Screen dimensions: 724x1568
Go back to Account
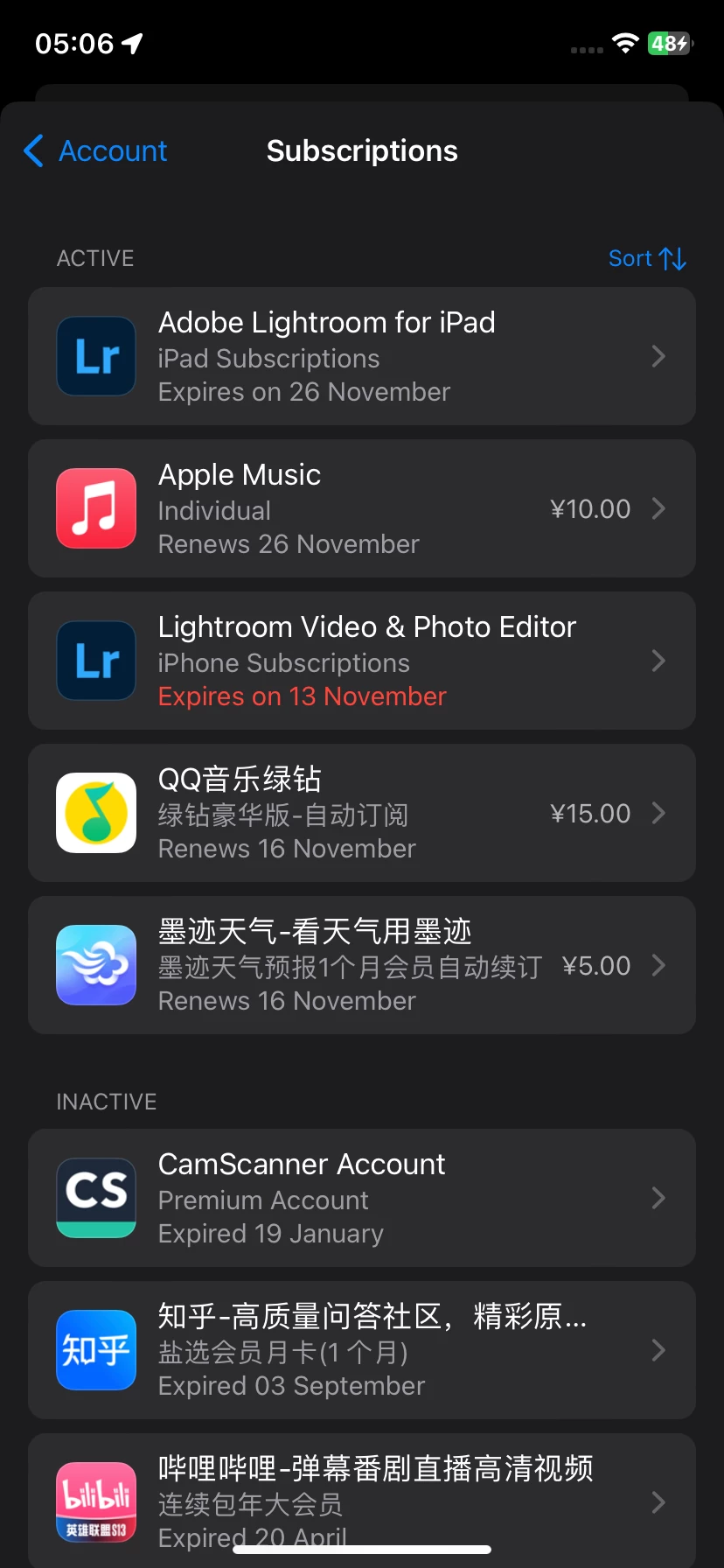(x=96, y=151)
